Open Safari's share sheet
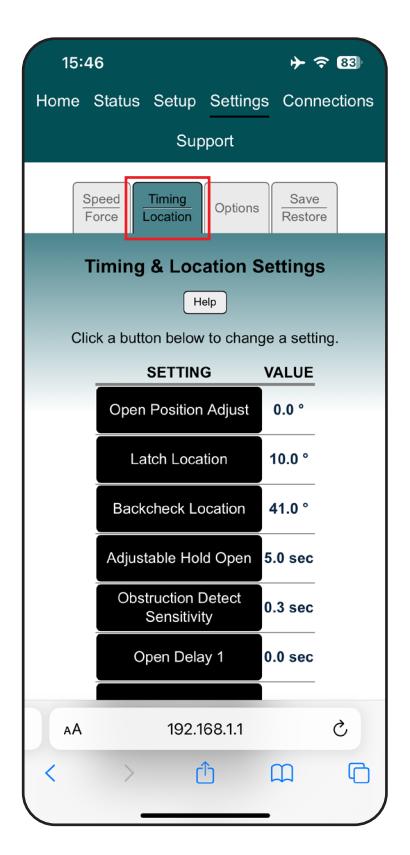The width and height of the screenshot is (410, 855). pos(205,773)
